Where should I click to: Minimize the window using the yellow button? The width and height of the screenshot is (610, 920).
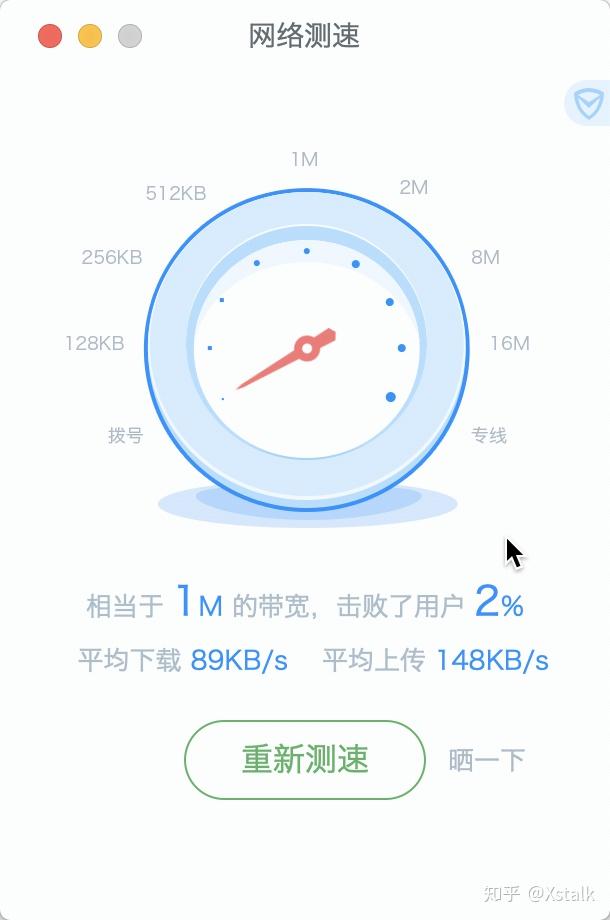click(x=90, y=37)
